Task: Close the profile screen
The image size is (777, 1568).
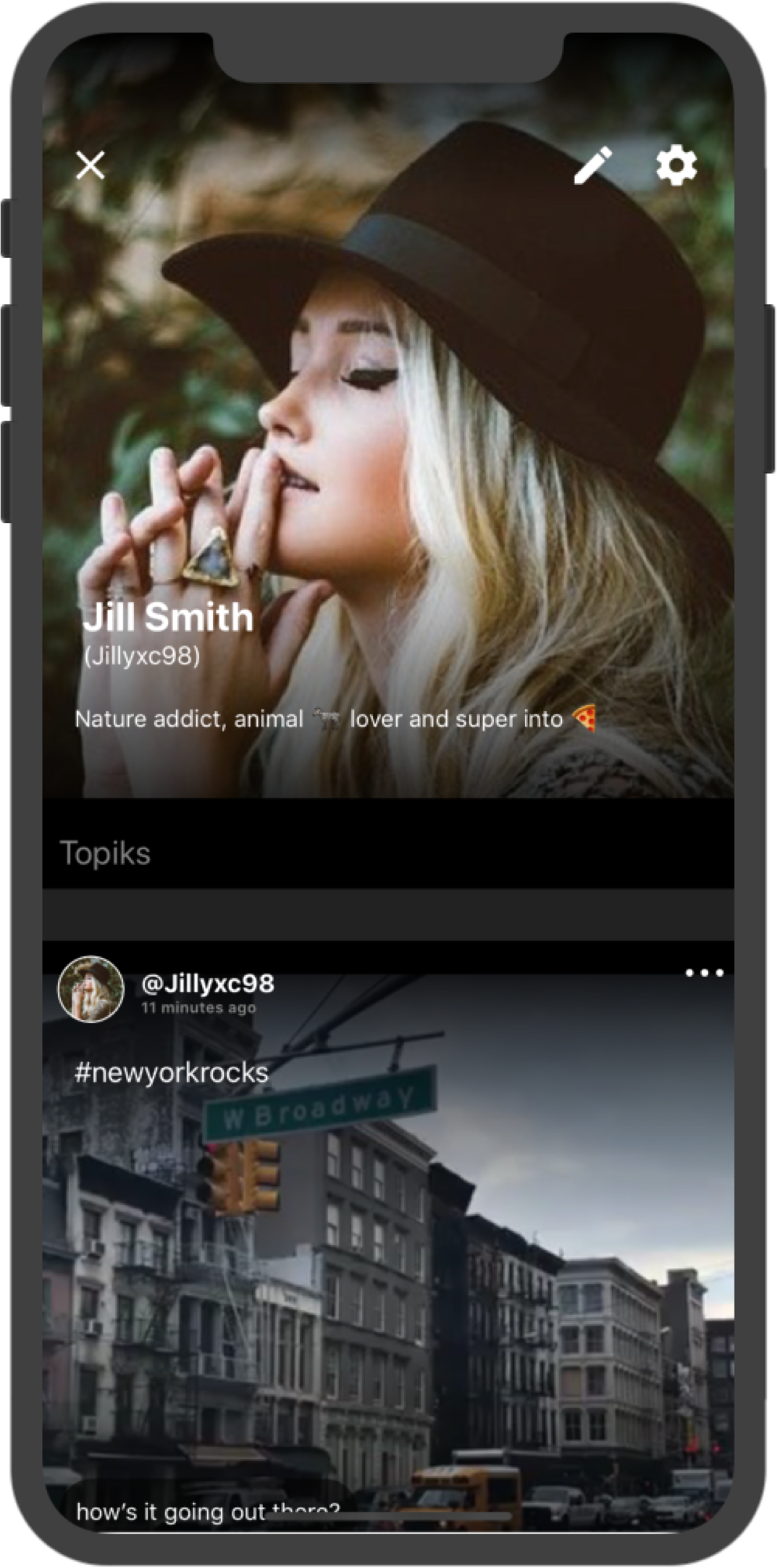Action: tap(91, 165)
